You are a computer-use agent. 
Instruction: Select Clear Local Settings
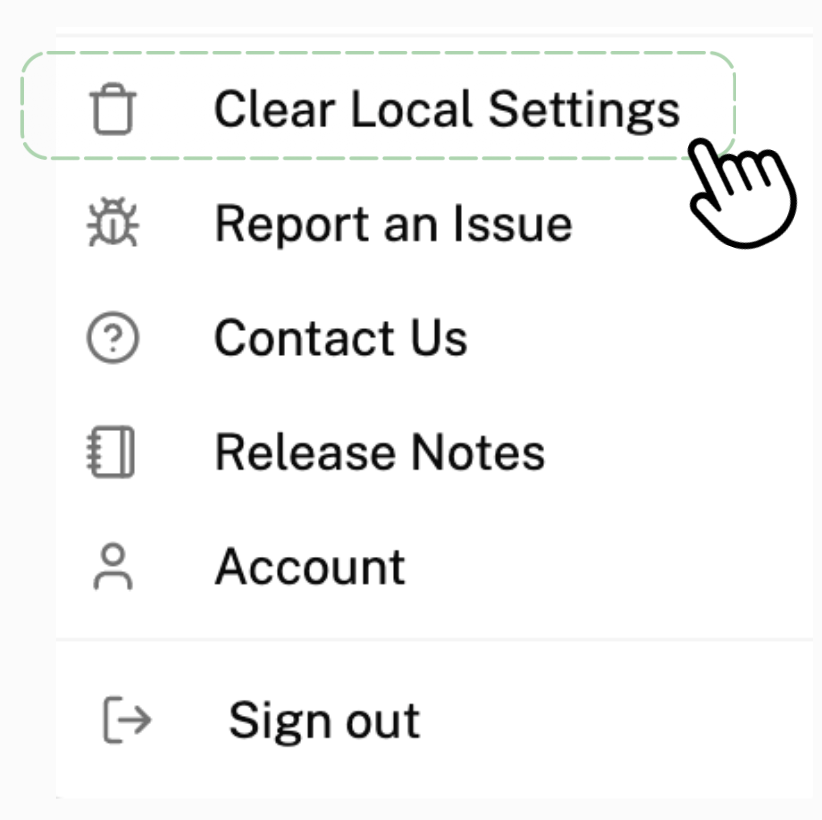point(445,108)
